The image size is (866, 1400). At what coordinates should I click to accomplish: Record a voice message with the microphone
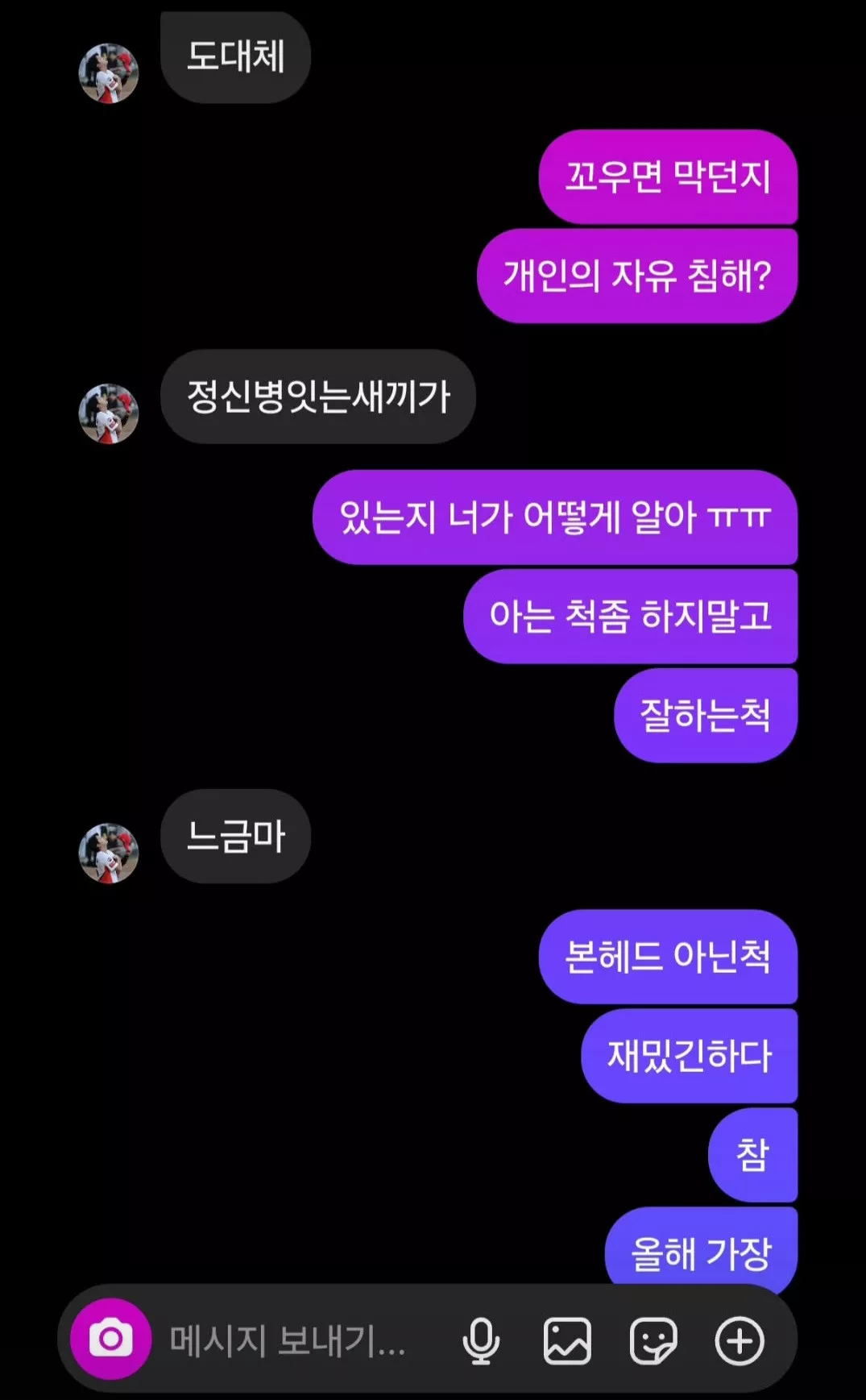481,1341
